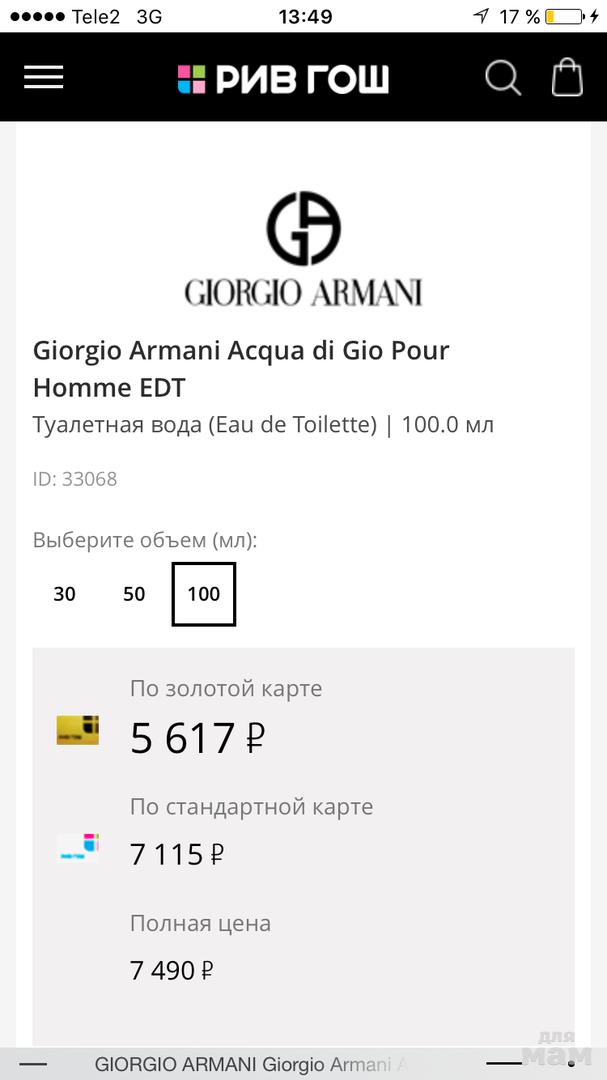Open the hamburger menu

(44, 78)
